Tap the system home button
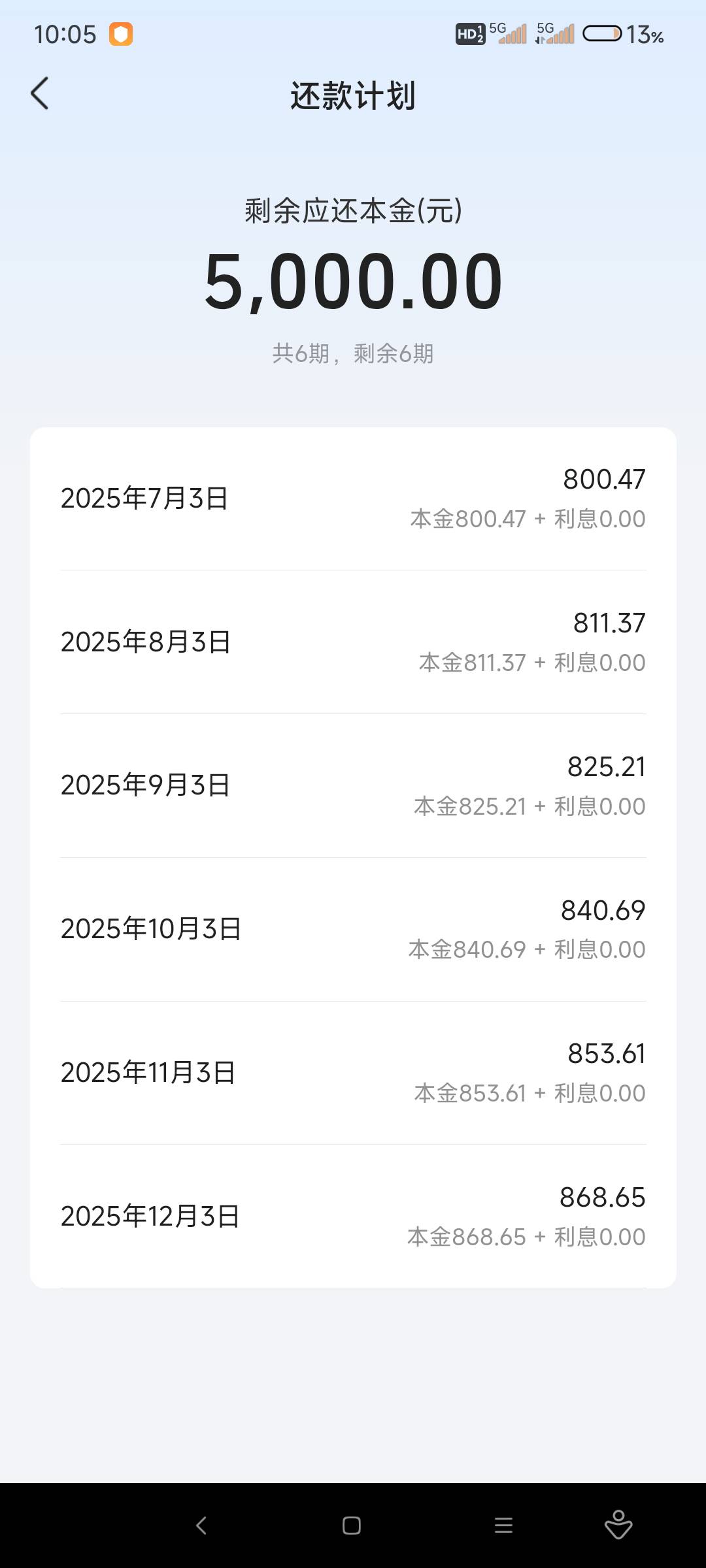 click(x=352, y=1526)
